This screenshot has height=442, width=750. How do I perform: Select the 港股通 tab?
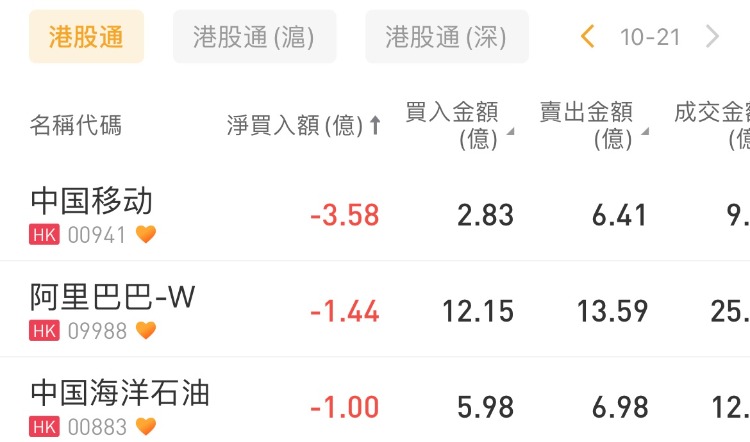pos(86,37)
